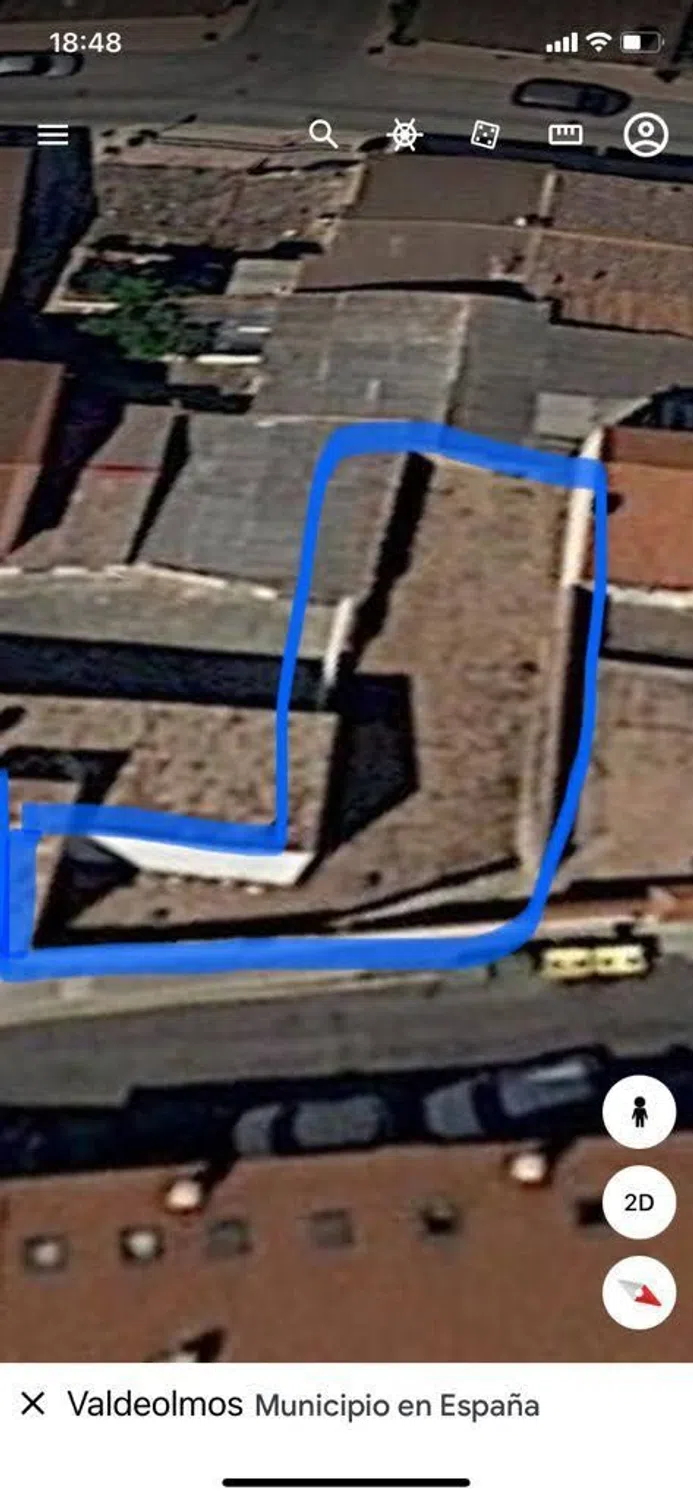Open the Voyager ship wheel

(x=404, y=134)
